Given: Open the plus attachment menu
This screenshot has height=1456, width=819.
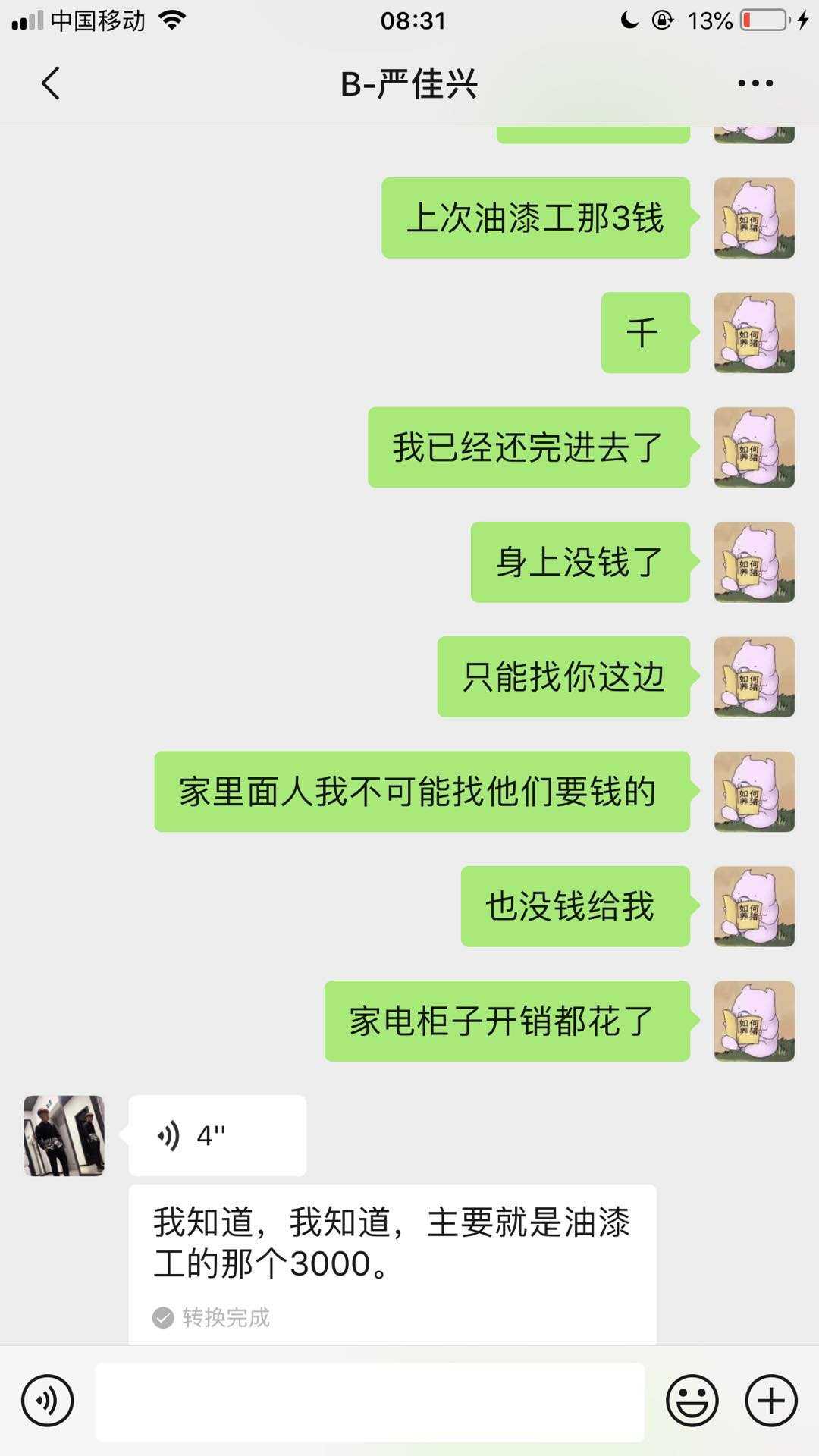Looking at the screenshot, I should click(770, 1401).
